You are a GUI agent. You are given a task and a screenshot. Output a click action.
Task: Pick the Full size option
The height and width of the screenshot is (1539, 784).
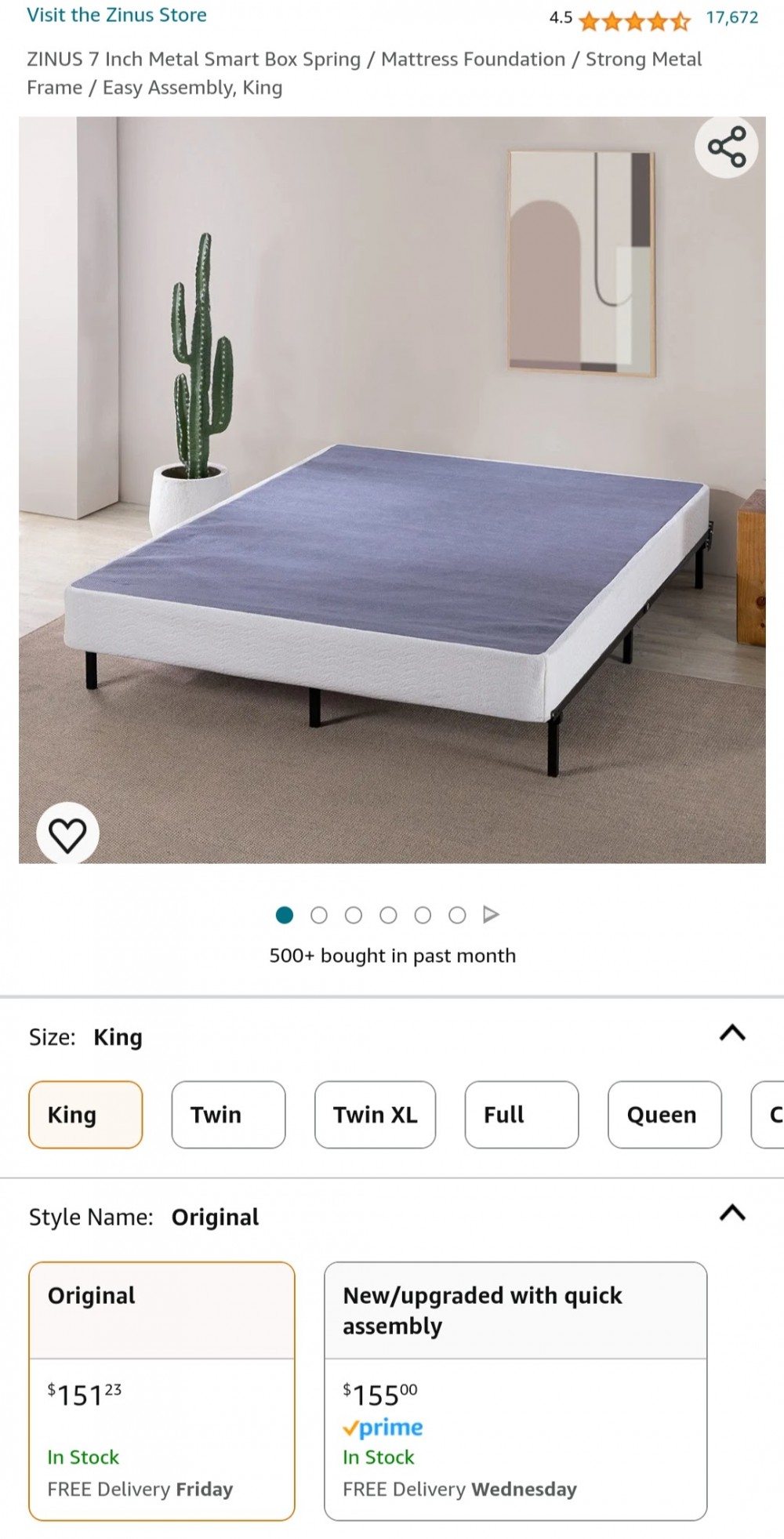(x=521, y=1115)
